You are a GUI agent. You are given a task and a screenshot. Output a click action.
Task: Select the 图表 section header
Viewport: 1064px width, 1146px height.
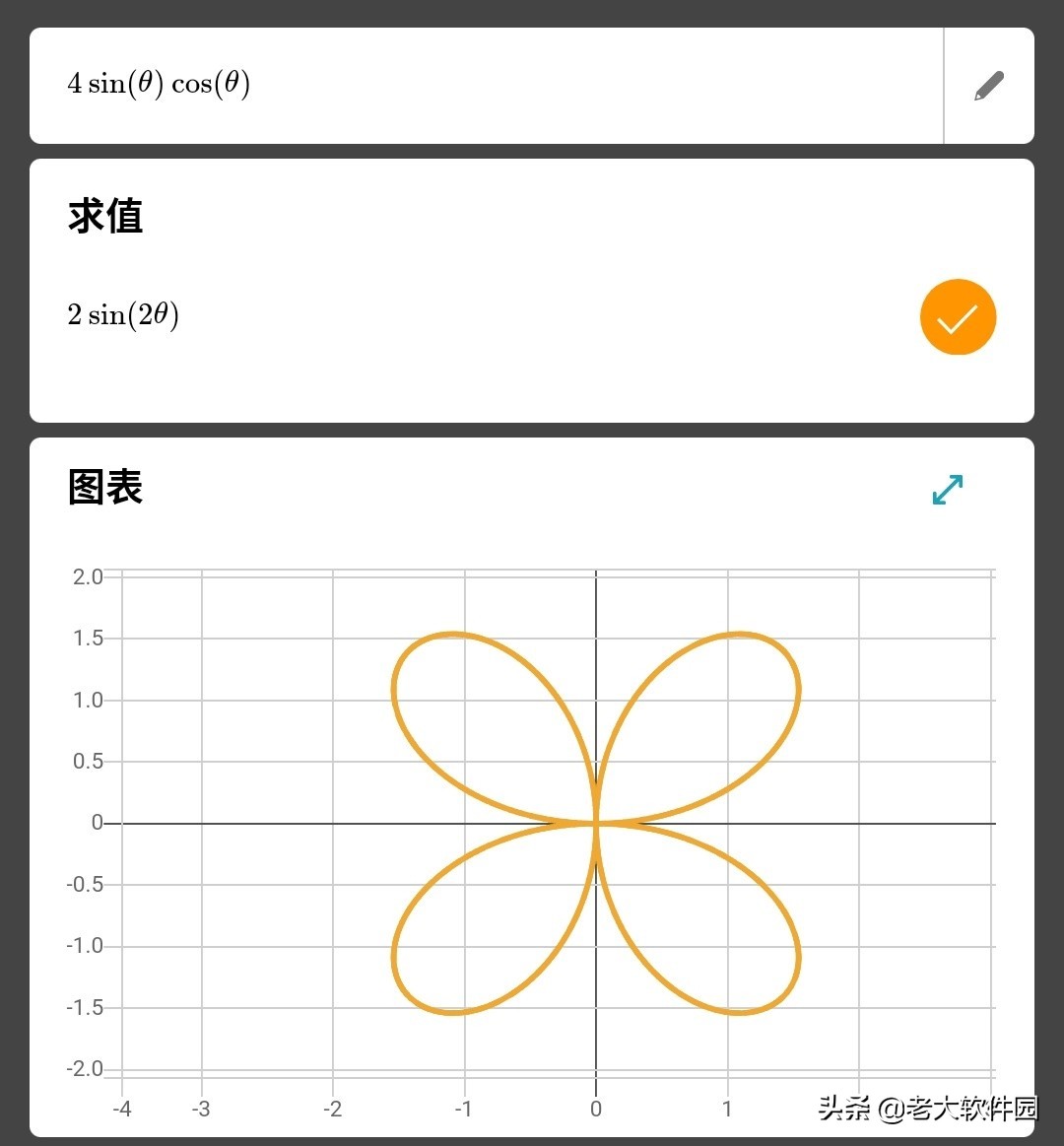[103, 487]
